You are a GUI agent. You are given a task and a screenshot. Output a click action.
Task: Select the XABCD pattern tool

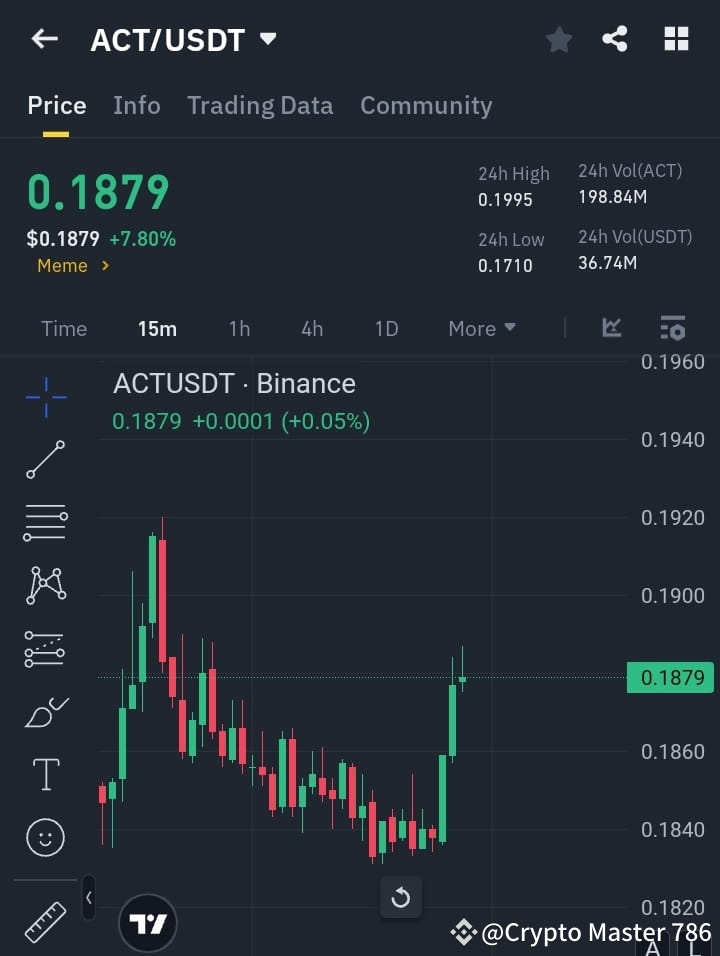coord(45,586)
